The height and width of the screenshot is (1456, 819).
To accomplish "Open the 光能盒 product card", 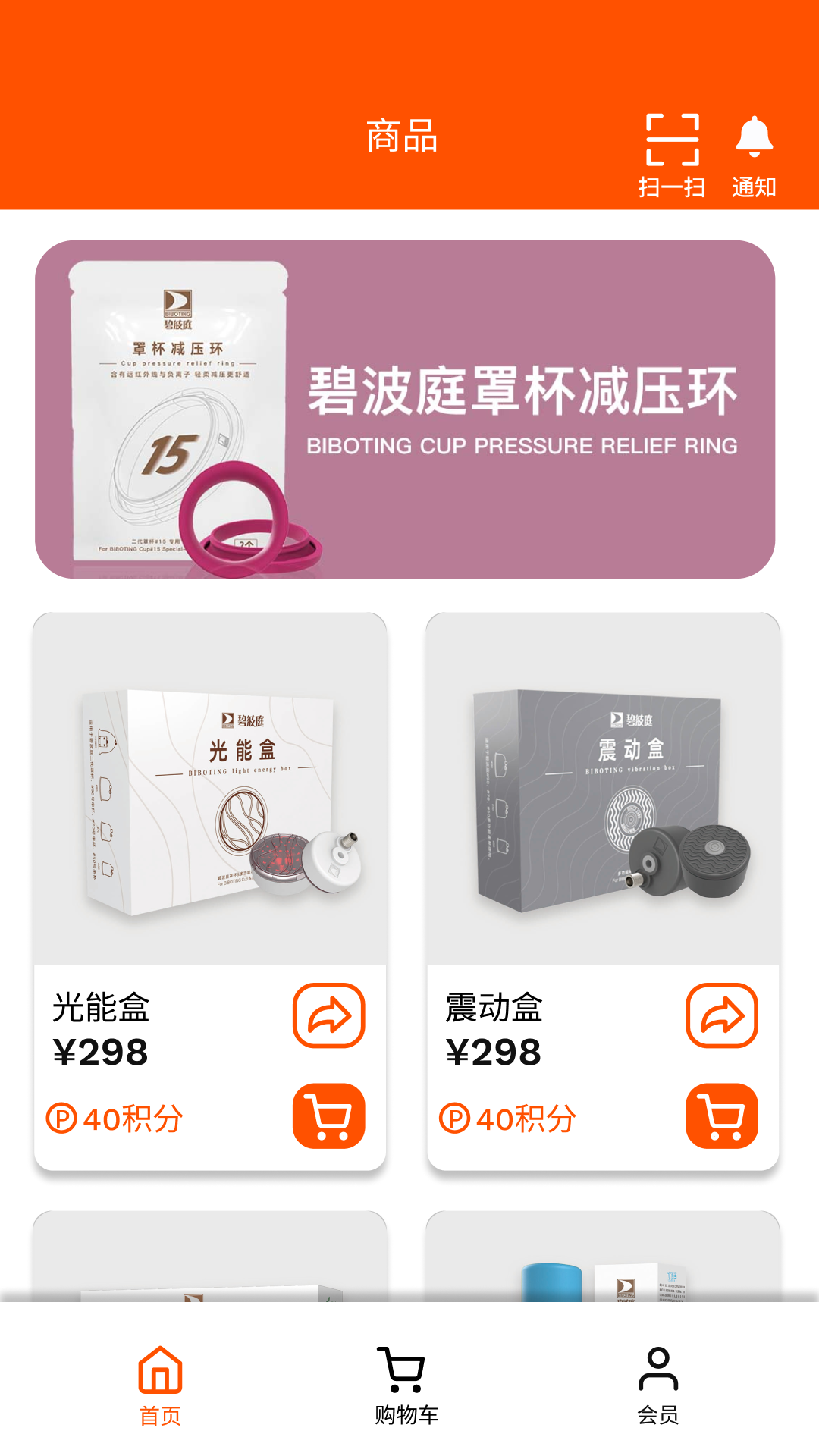I will [x=209, y=789].
